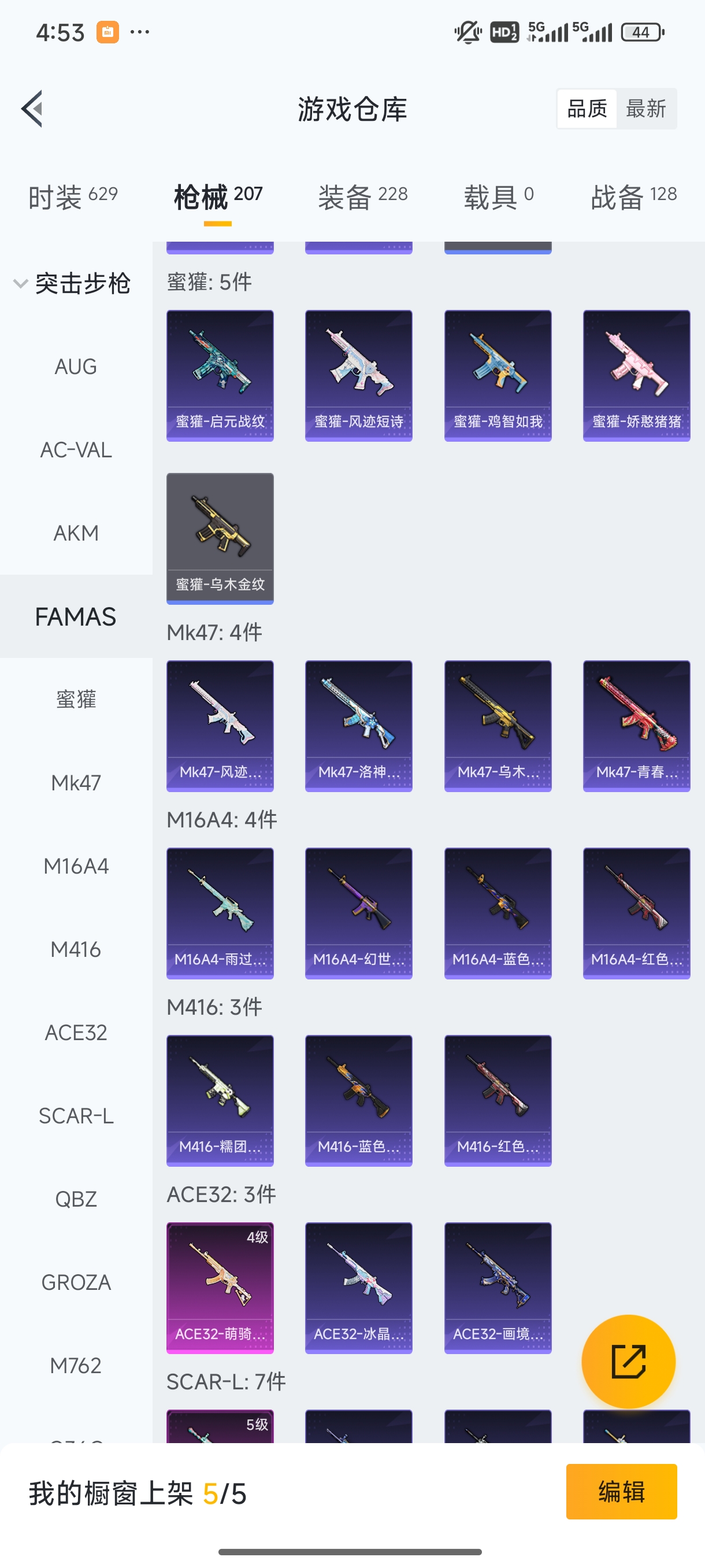The image size is (705, 1568).
Task: Switch to the 载具 tab
Action: tap(498, 197)
